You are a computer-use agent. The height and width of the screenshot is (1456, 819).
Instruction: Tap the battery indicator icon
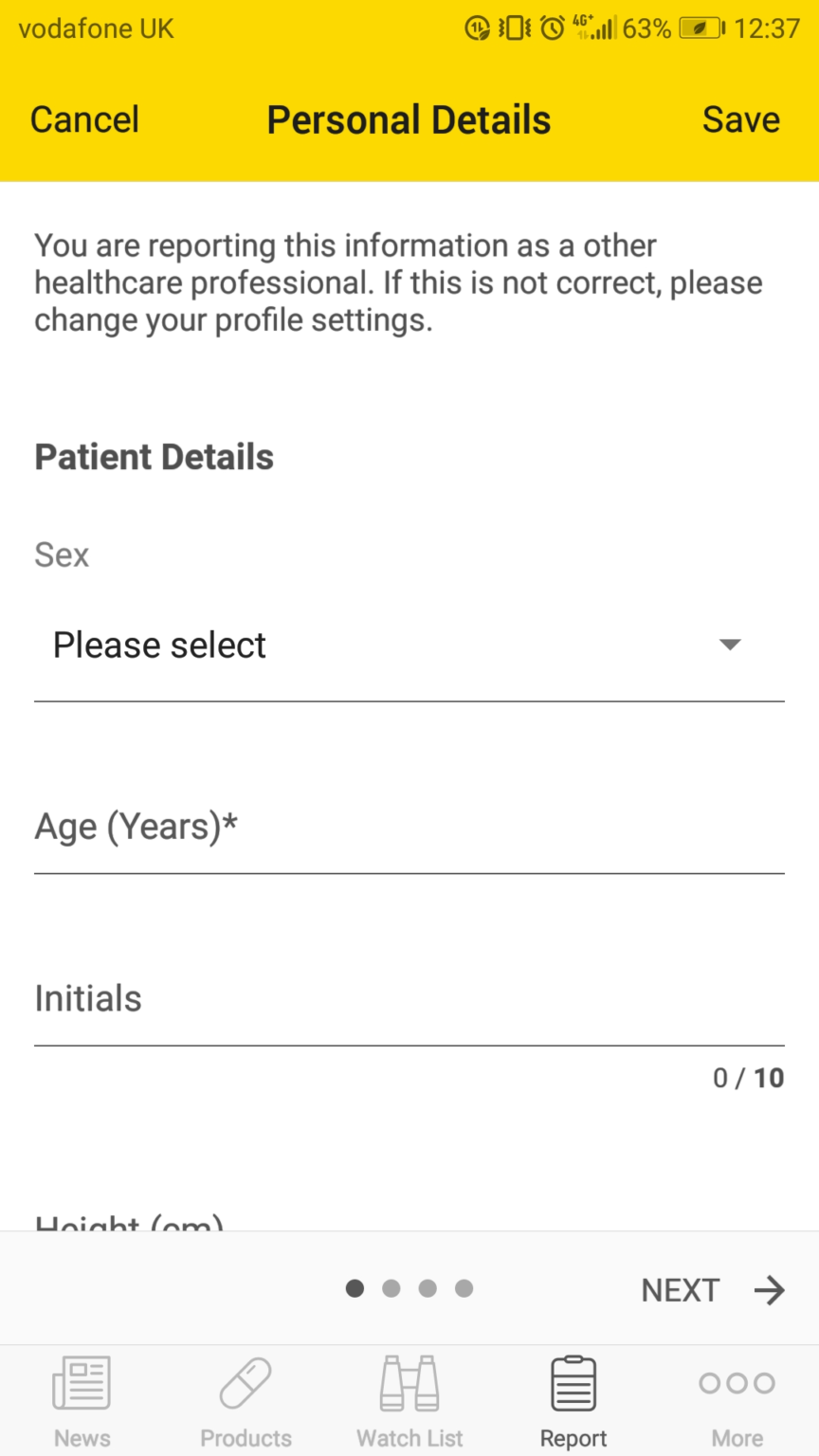pos(701,28)
